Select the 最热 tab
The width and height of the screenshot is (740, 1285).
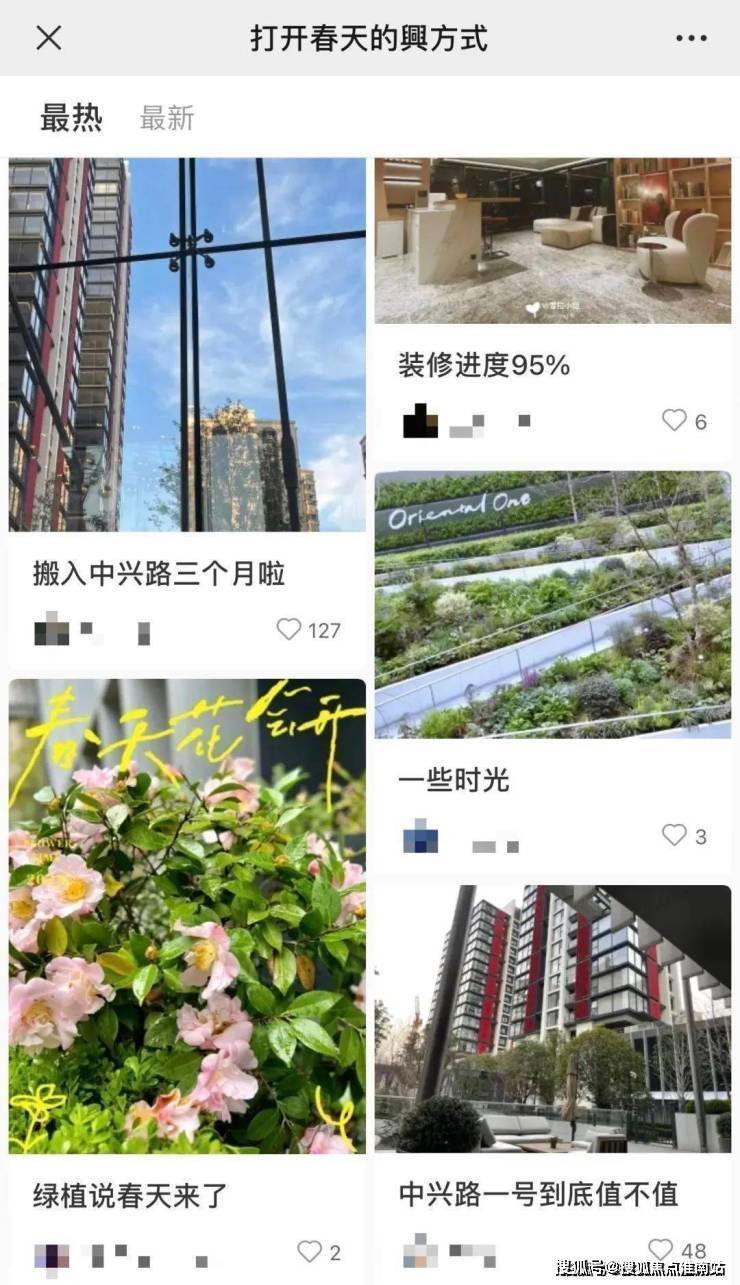(x=71, y=118)
